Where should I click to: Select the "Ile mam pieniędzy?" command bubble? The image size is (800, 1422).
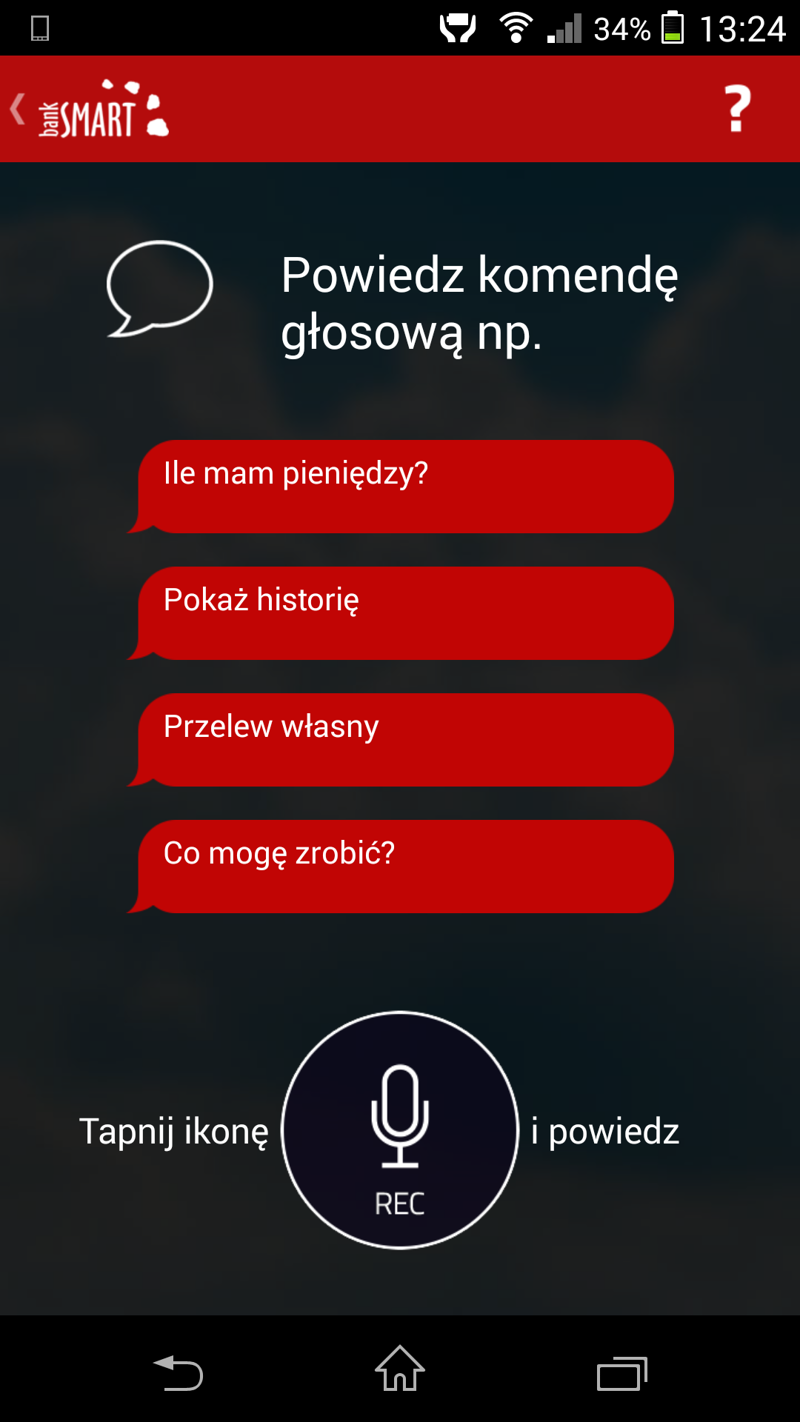401,487
